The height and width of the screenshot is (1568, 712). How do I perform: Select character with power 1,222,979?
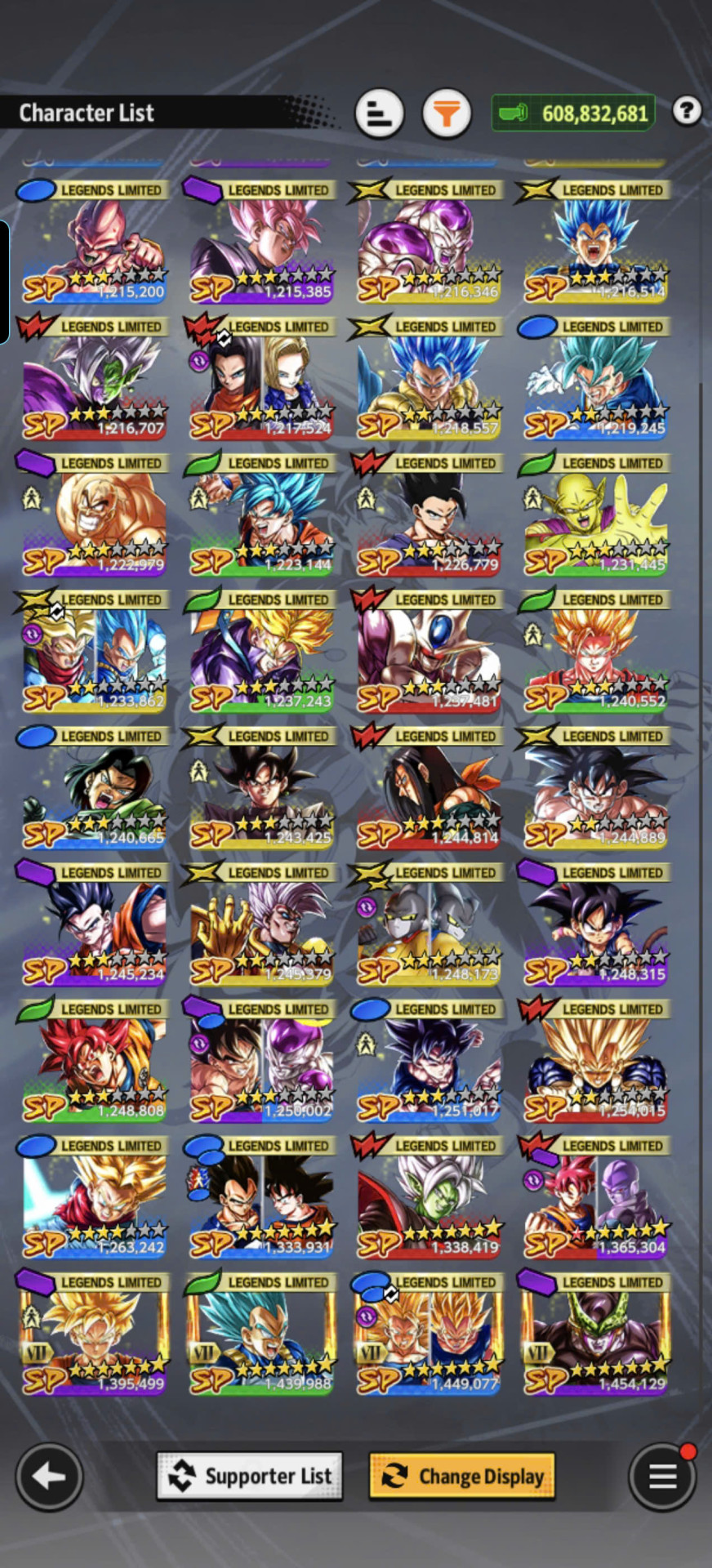pyautogui.click(x=94, y=514)
